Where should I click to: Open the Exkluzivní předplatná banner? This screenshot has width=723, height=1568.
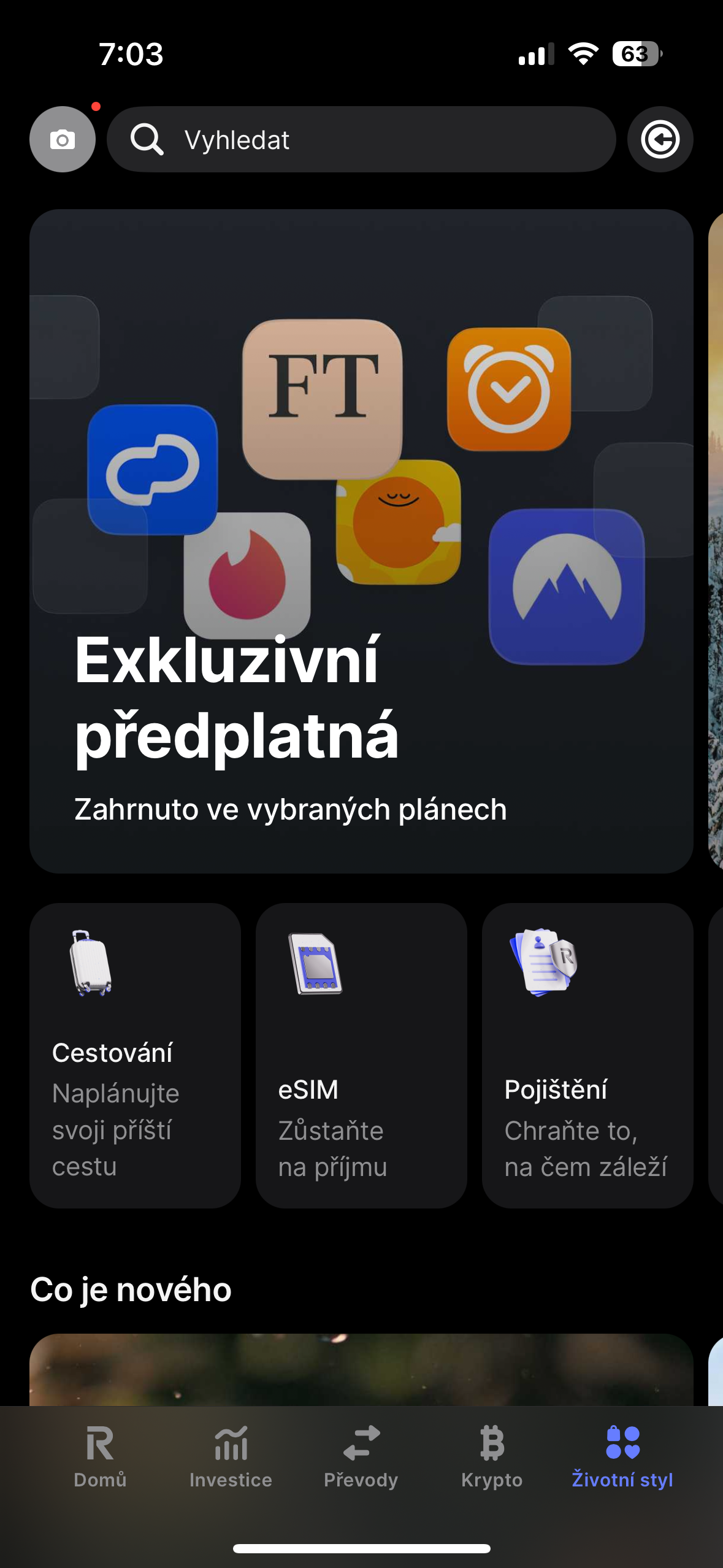[x=361, y=541]
